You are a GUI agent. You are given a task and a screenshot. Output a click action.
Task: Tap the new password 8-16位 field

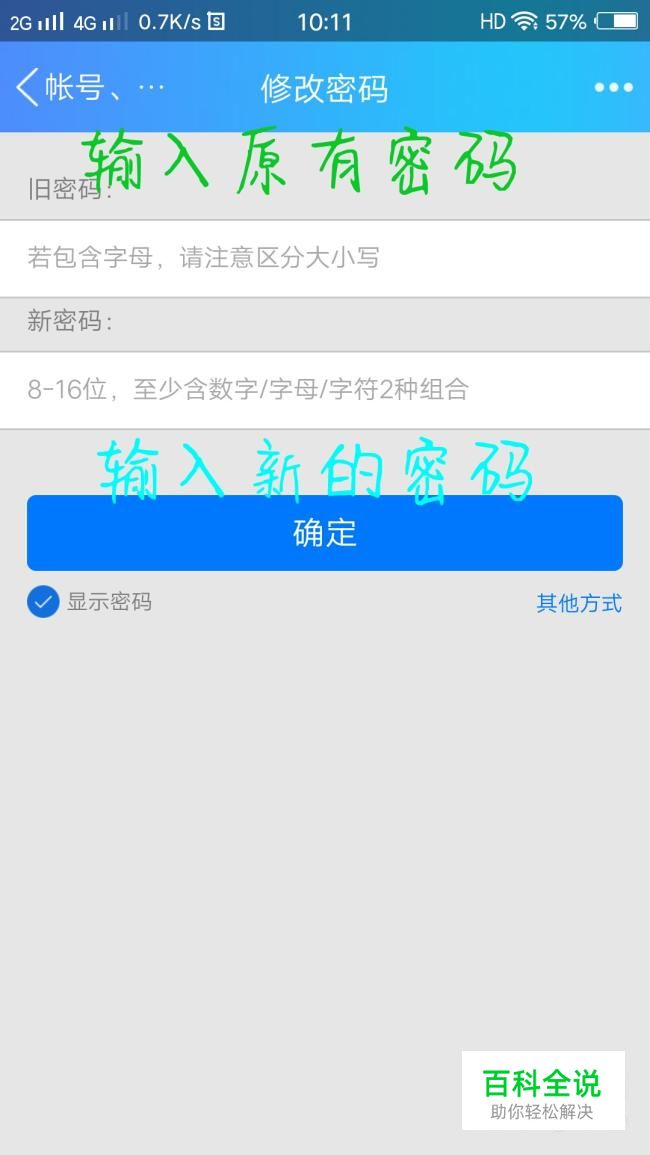[x=325, y=390]
